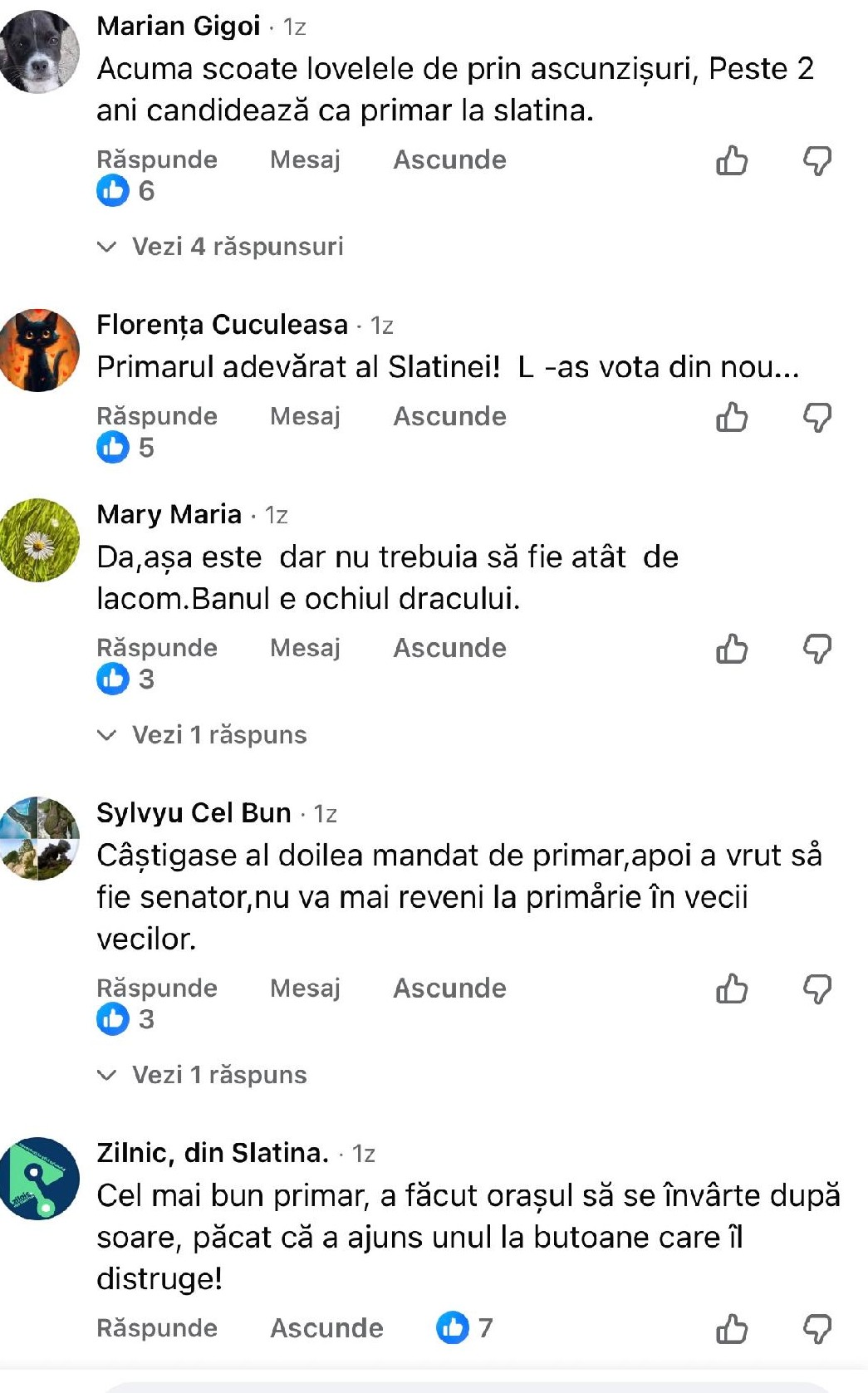Dislike Marian Gigoi's comment
The image size is (868, 1393).
tap(817, 160)
